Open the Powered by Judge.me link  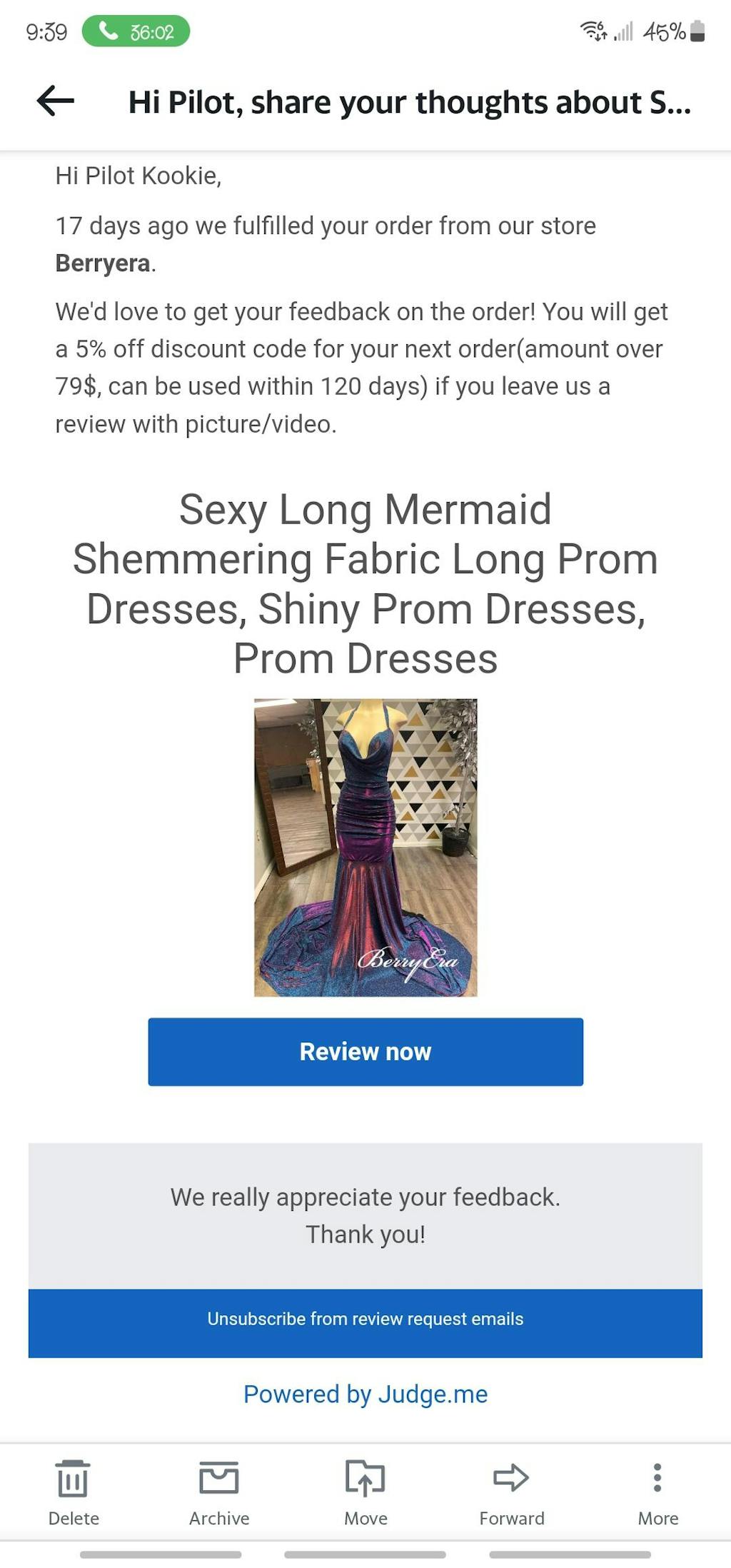pyautogui.click(x=365, y=1394)
